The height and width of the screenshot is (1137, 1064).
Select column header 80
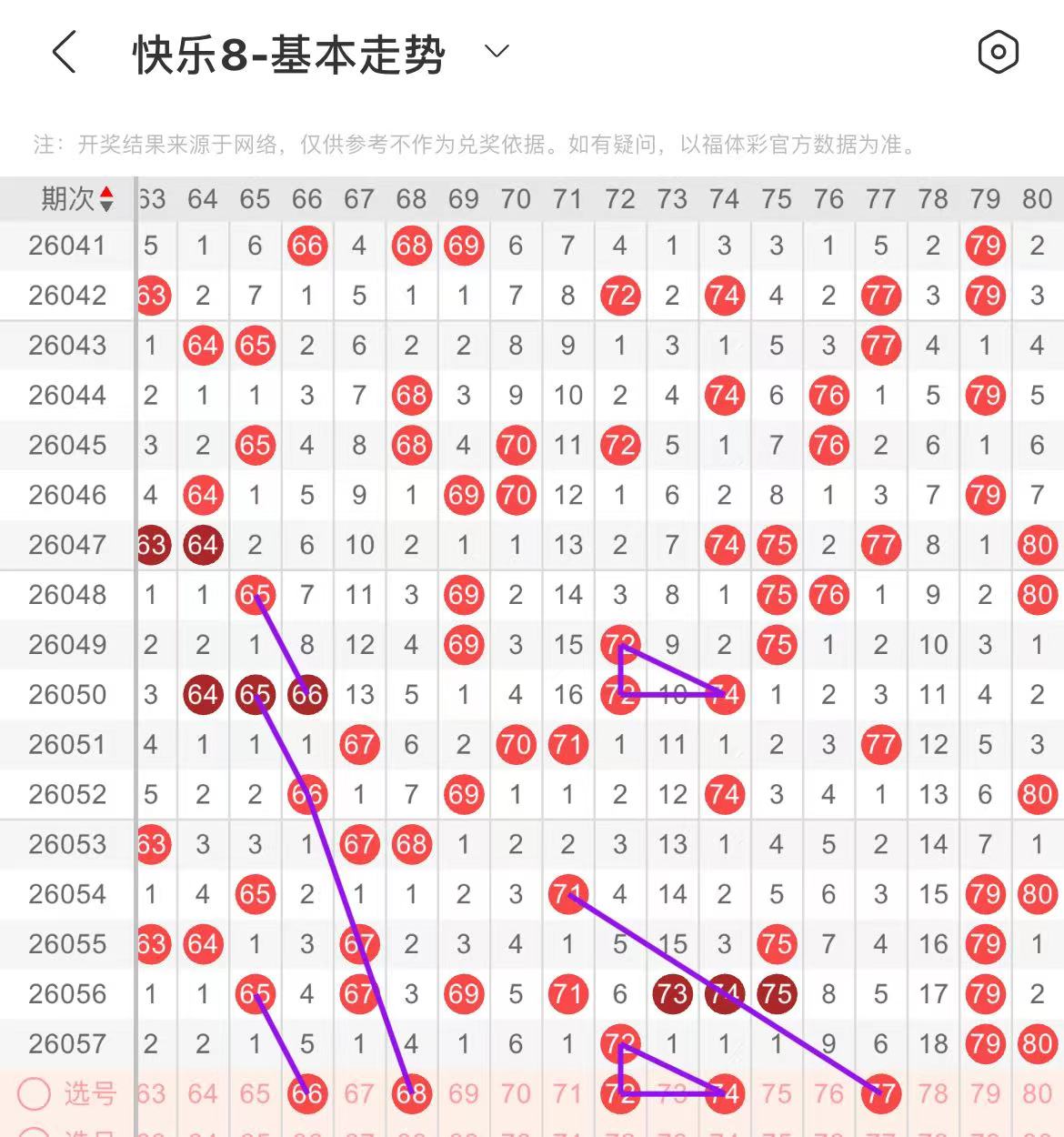point(1037,197)
